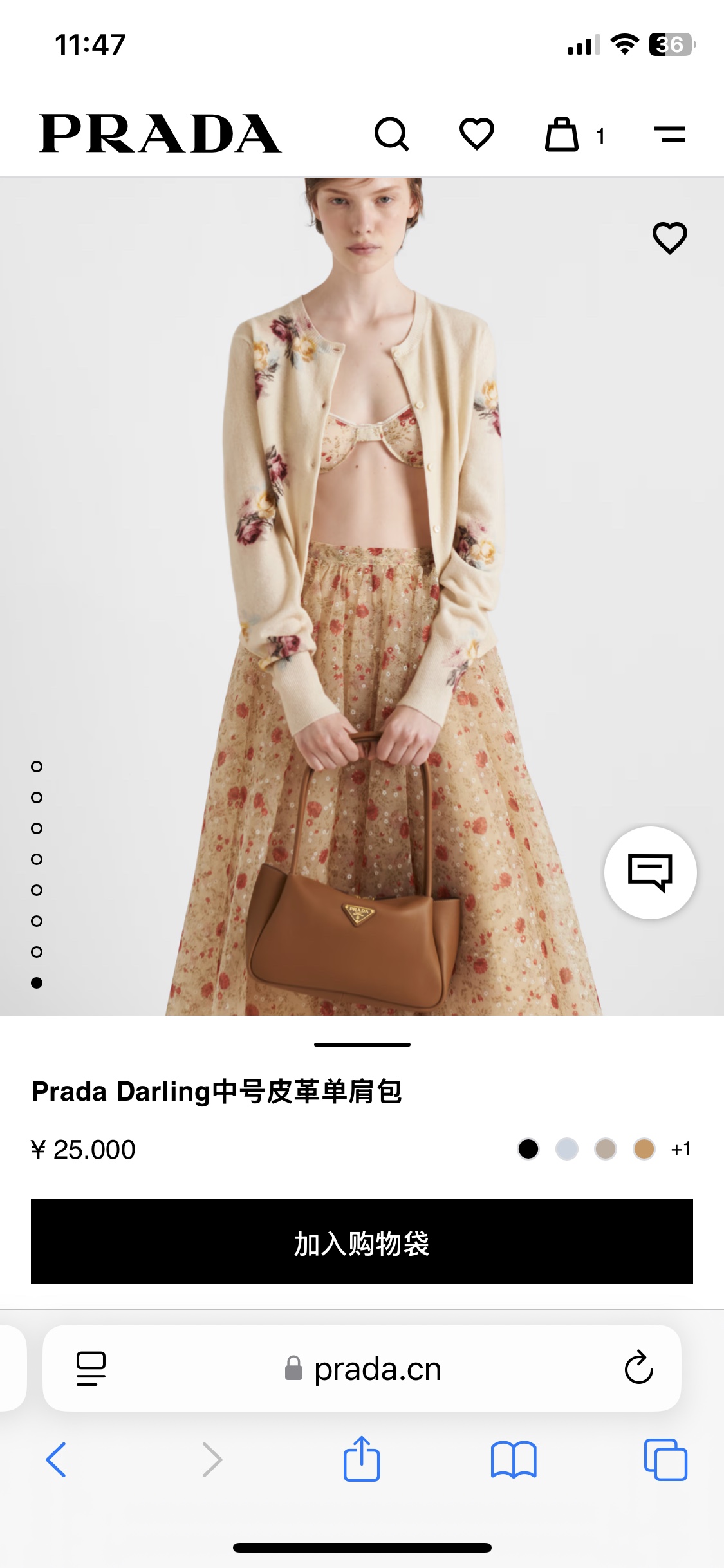This screenshot has height=1568, width=724.
Task: Select the black color swatch
Action: coord(528,1149)
